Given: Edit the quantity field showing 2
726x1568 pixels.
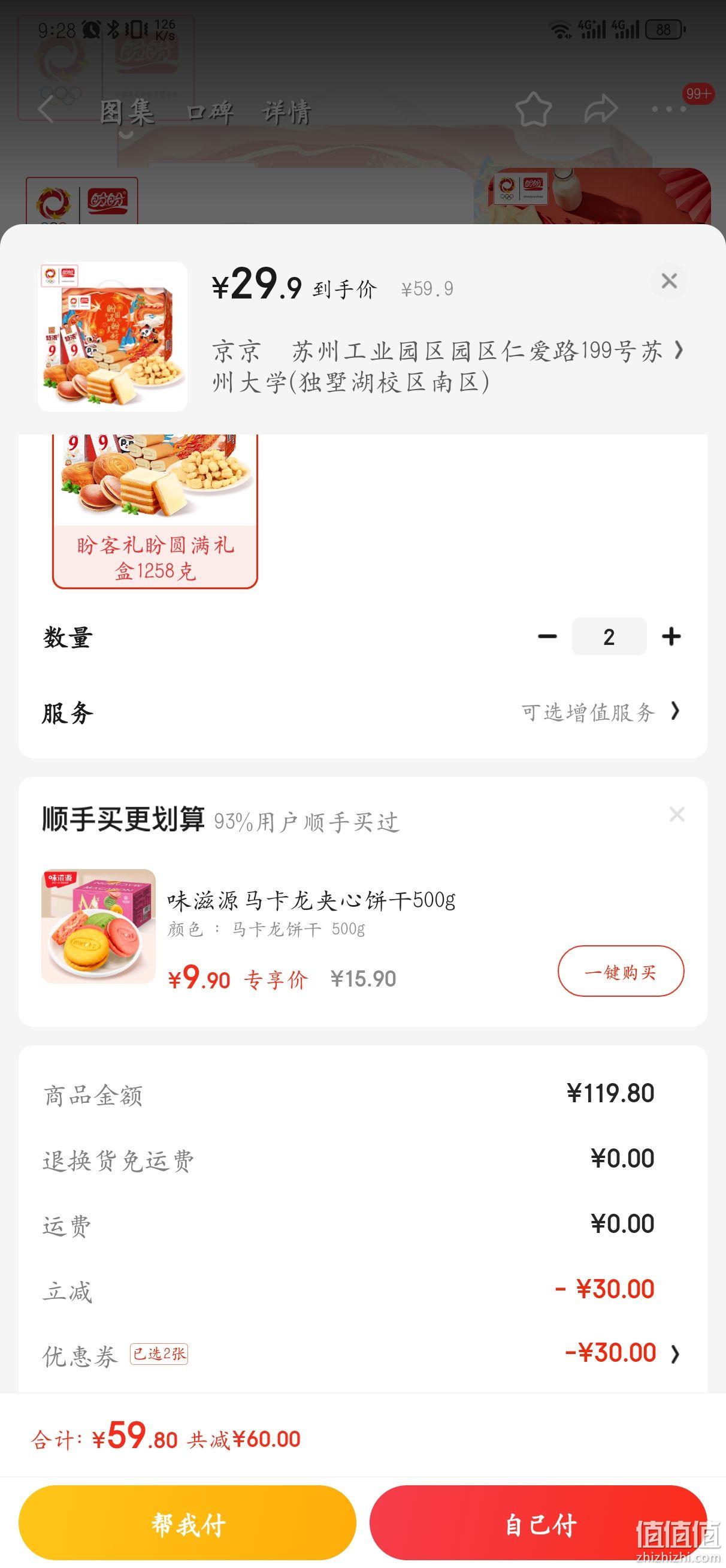Looking at the screenshot, I should click(x=609, y=637).
